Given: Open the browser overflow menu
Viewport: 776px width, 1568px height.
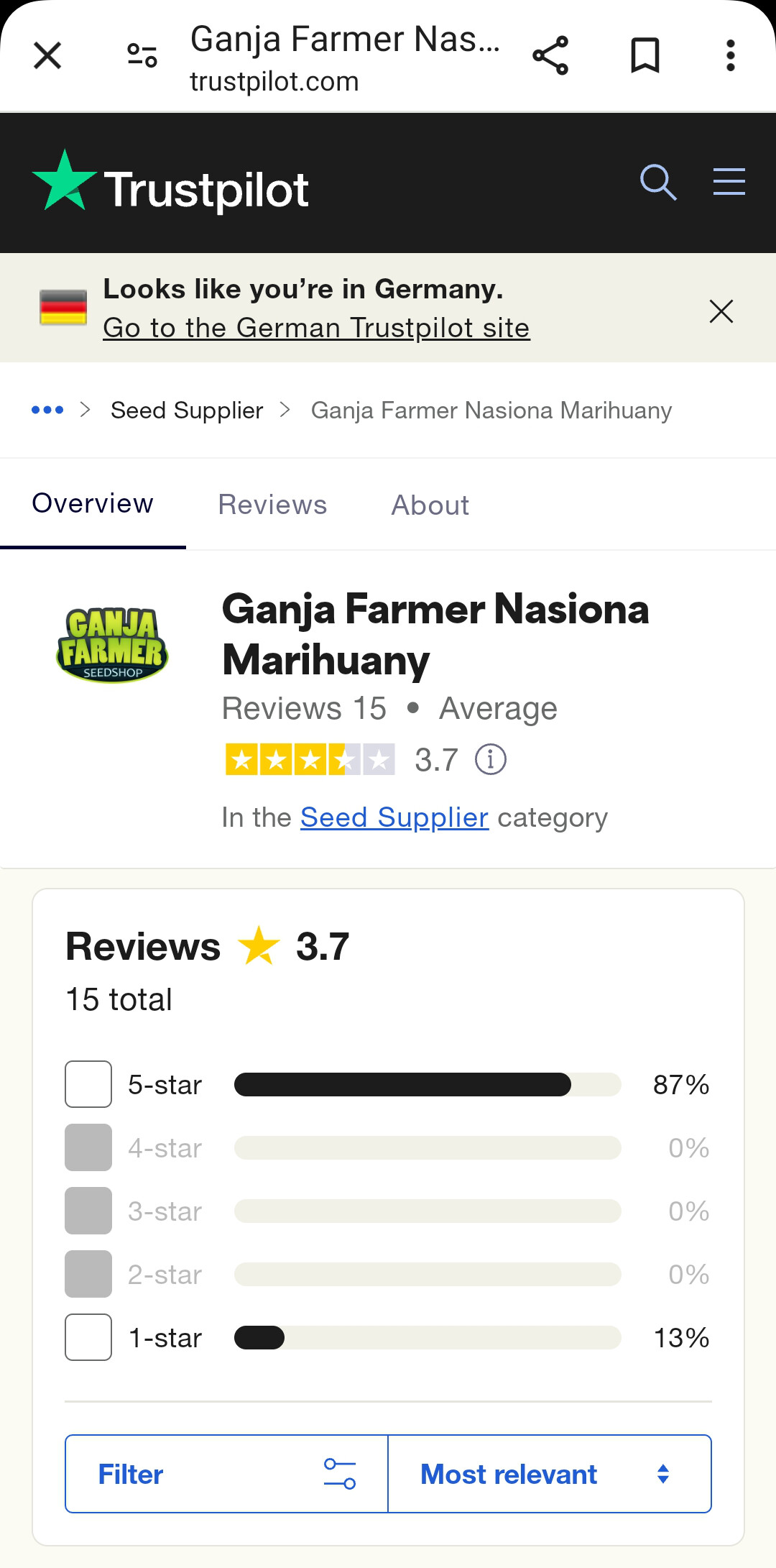Looking at the screenshot, I should click(x=730, y=55).
